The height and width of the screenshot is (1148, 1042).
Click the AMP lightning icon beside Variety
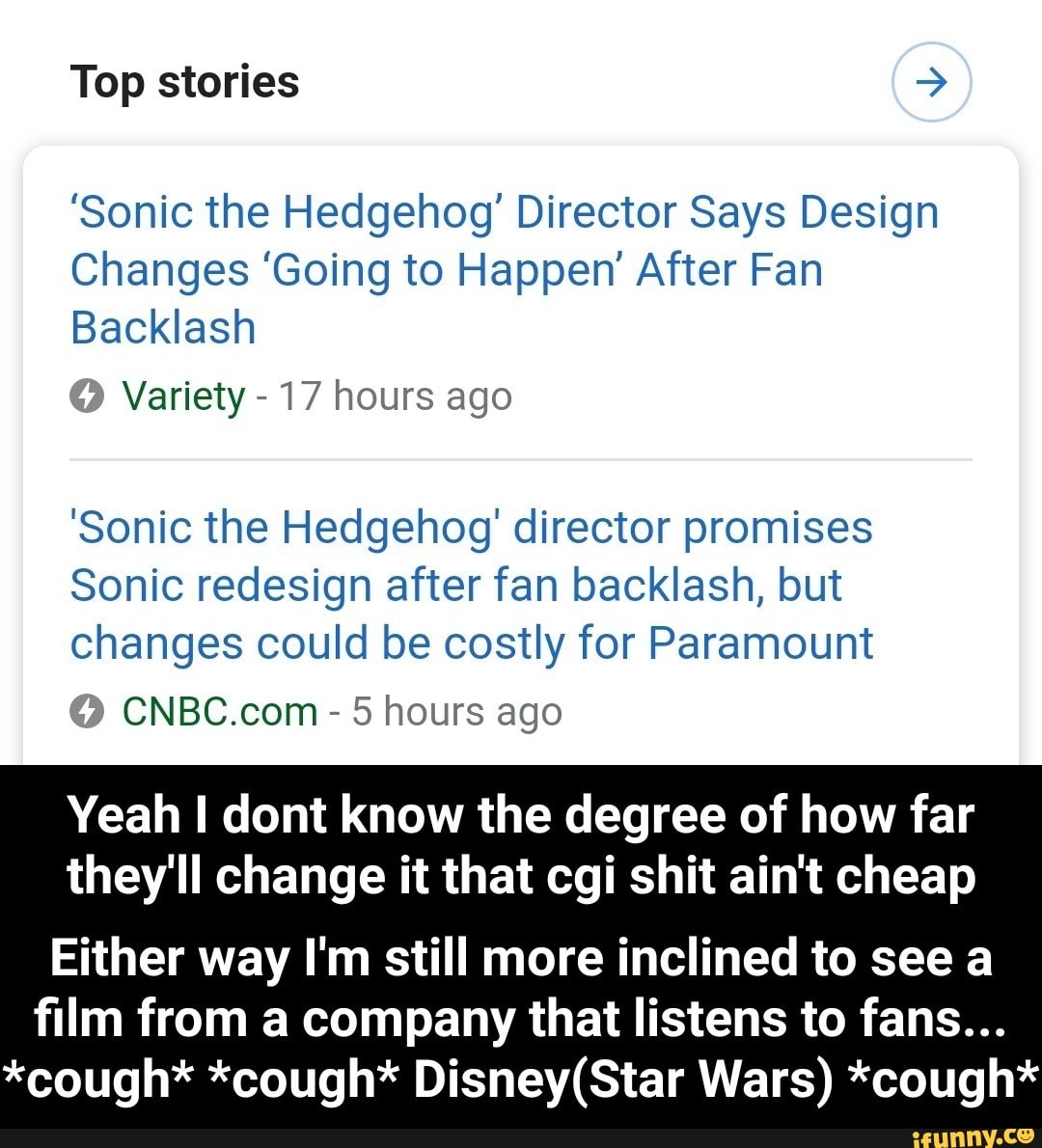89,395
